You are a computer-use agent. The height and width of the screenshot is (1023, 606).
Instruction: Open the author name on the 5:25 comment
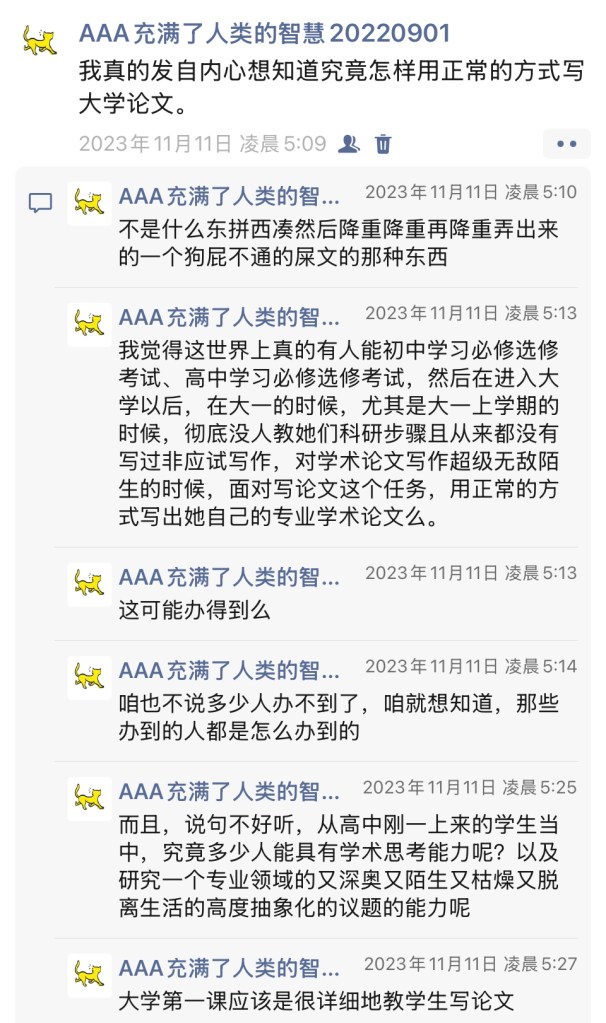coord(229,791)
